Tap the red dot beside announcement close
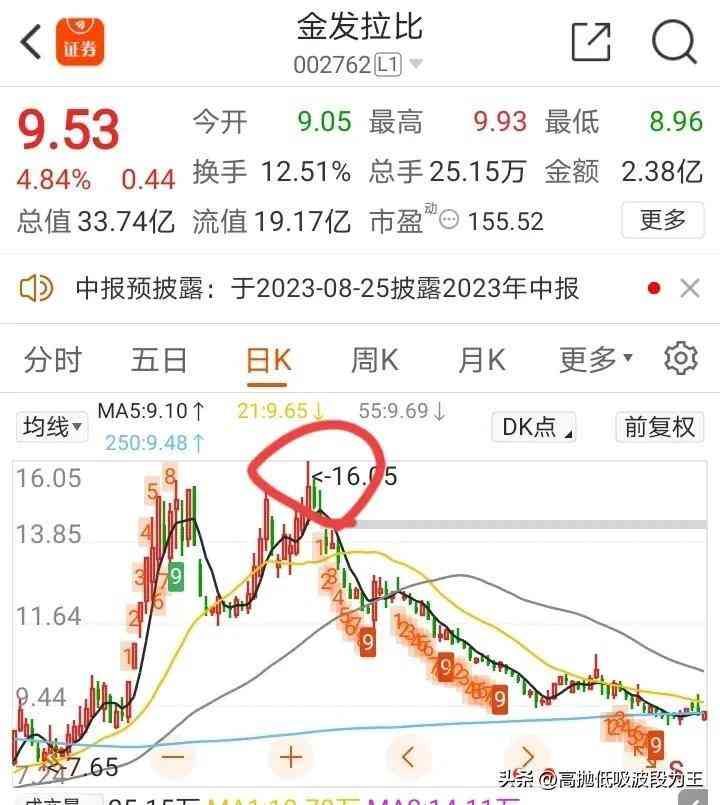720x805 pixels. (x=652, y=288)
